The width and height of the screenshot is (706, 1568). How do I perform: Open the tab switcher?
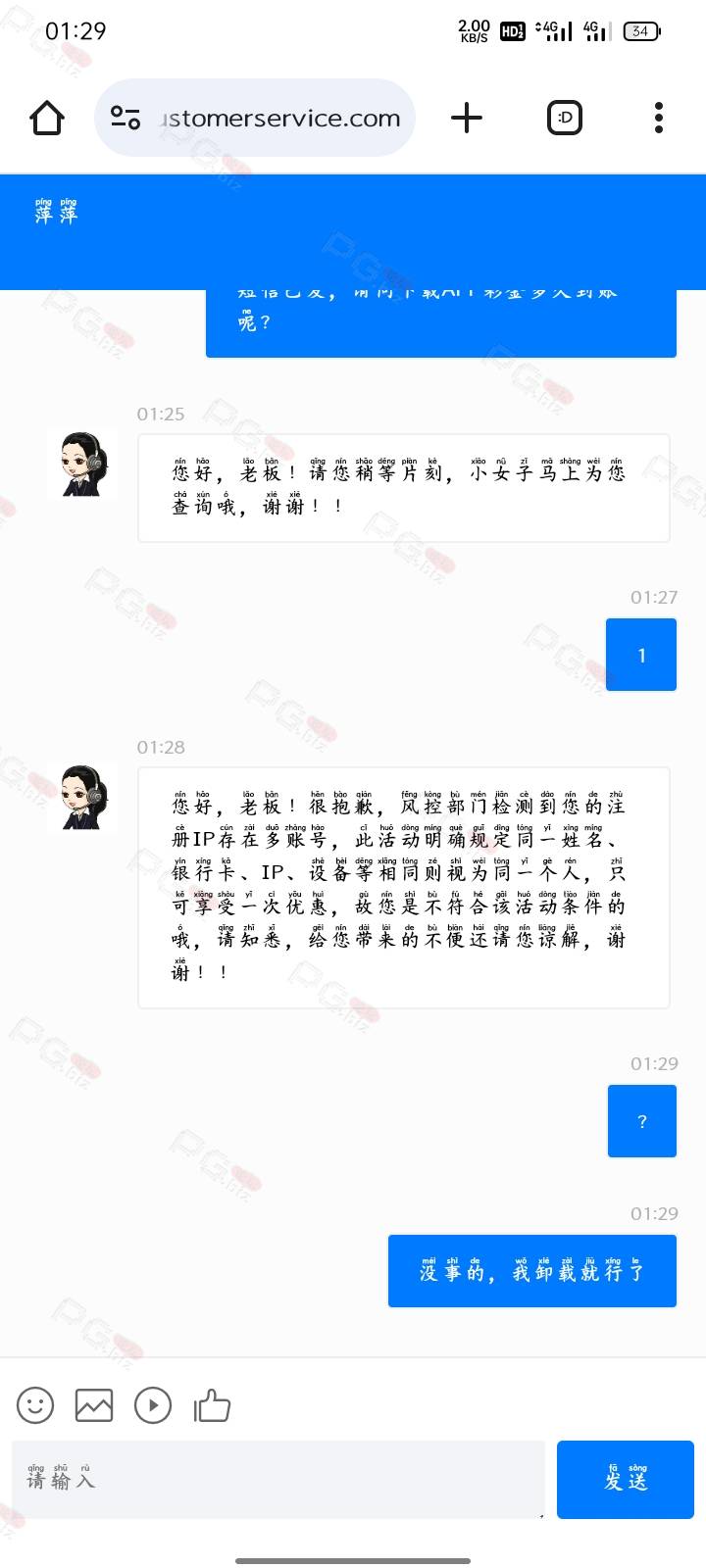click(565, 118)
